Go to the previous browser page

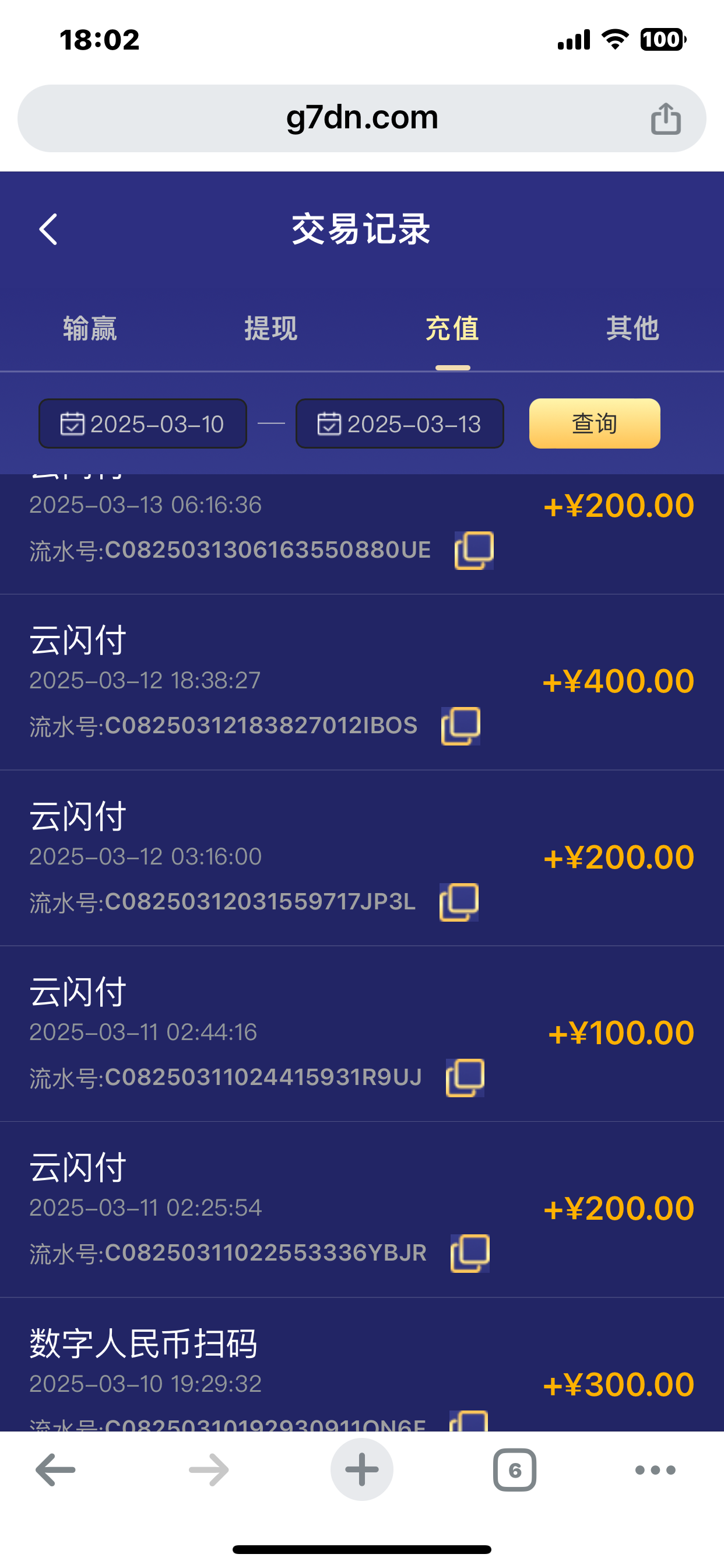click(x=55, y=1470)
